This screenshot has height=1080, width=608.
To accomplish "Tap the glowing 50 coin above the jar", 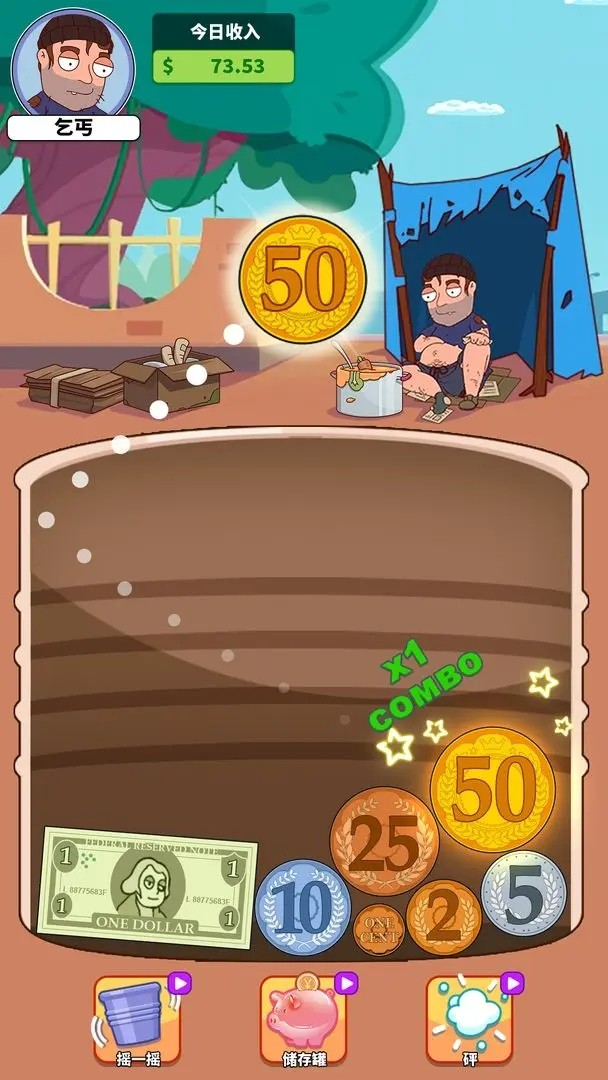I will point(303,279).
